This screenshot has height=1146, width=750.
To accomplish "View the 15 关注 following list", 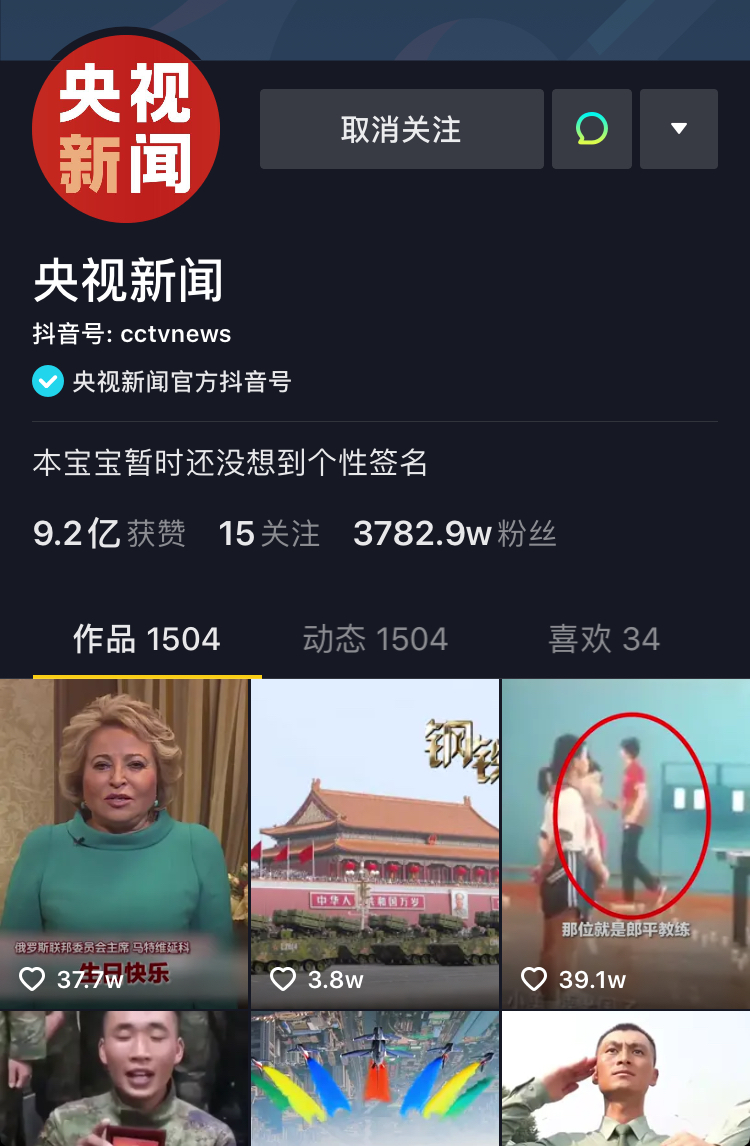I will [x=269, y=534].
